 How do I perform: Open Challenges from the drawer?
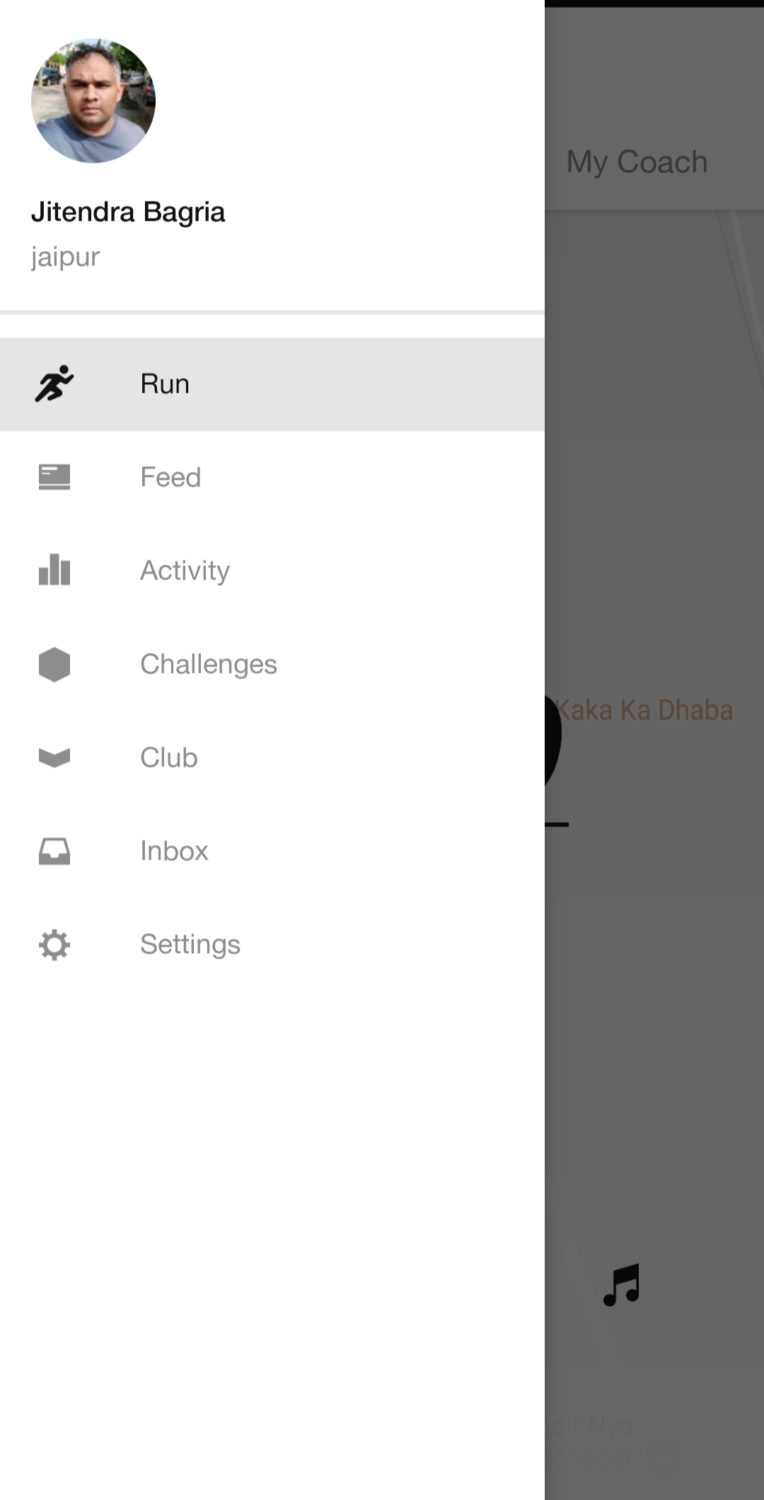(208, 664)
